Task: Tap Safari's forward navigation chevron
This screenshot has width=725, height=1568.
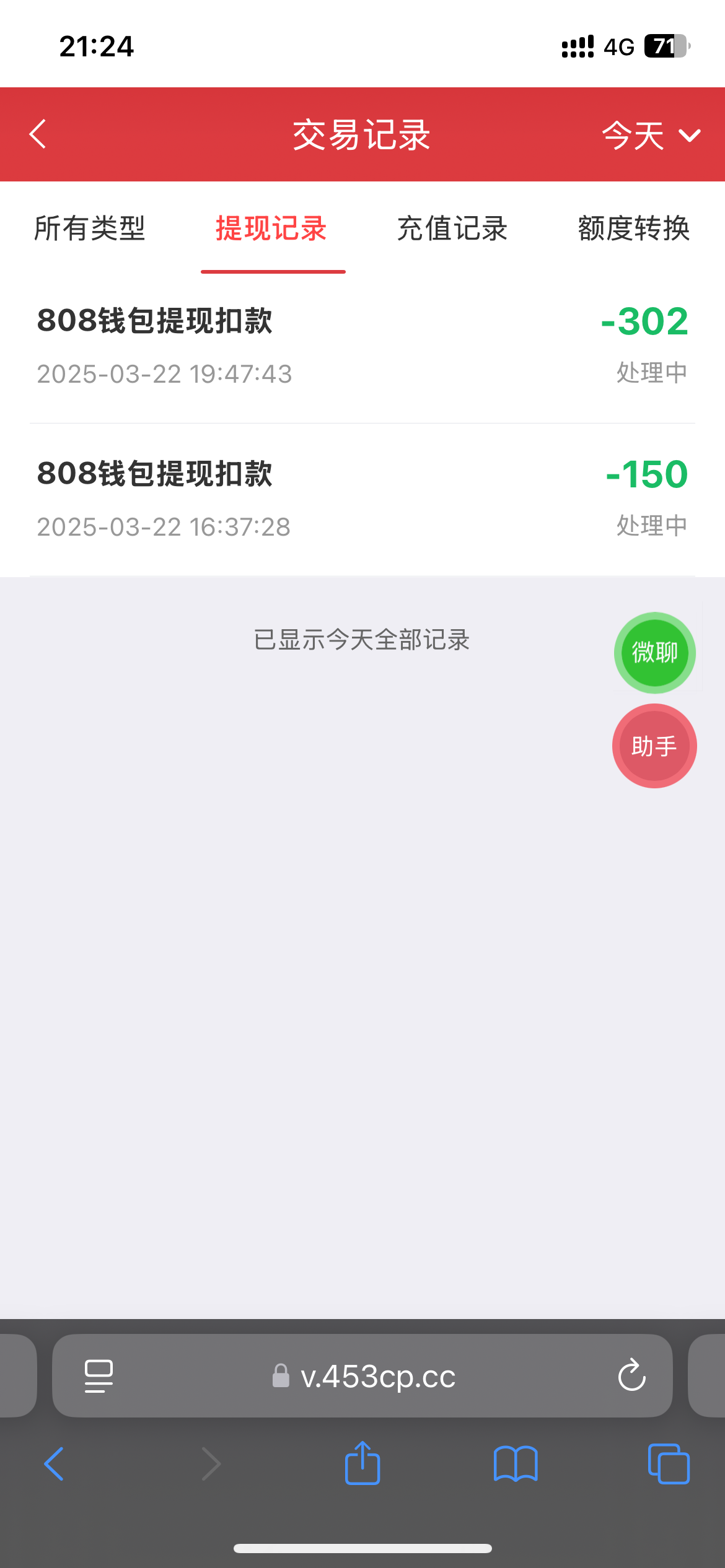Action: (210, 1464)
